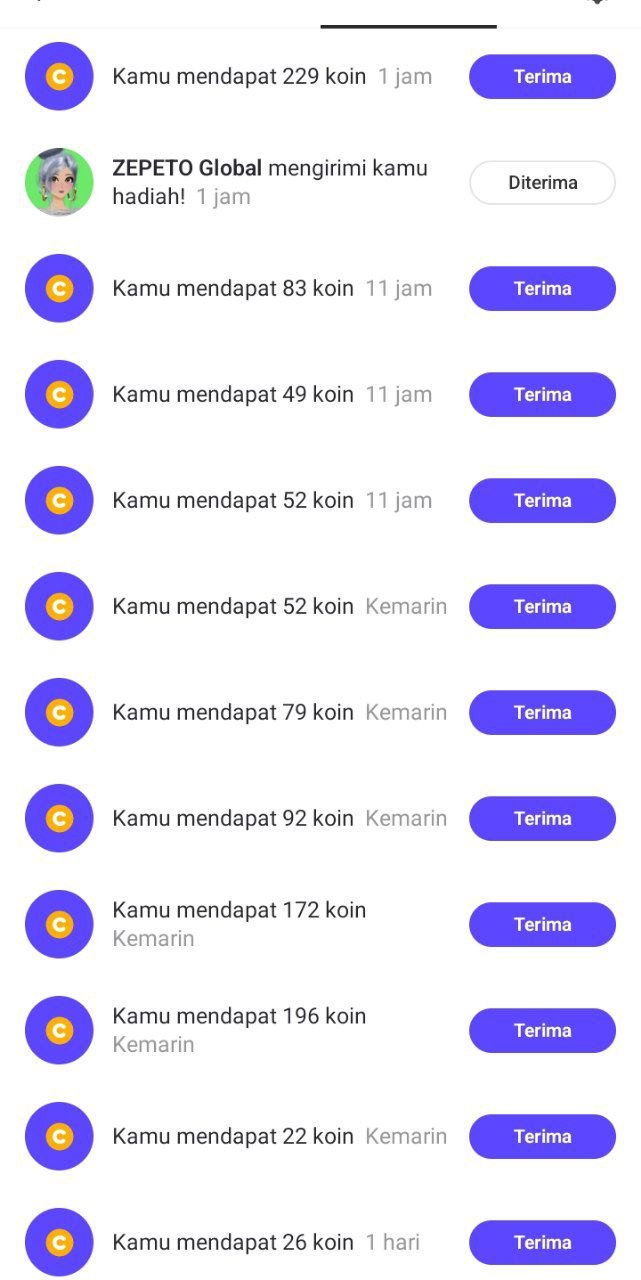Claim 52 koin from 11 jam ago
The image size is (641, 1280).
[542, 501]
